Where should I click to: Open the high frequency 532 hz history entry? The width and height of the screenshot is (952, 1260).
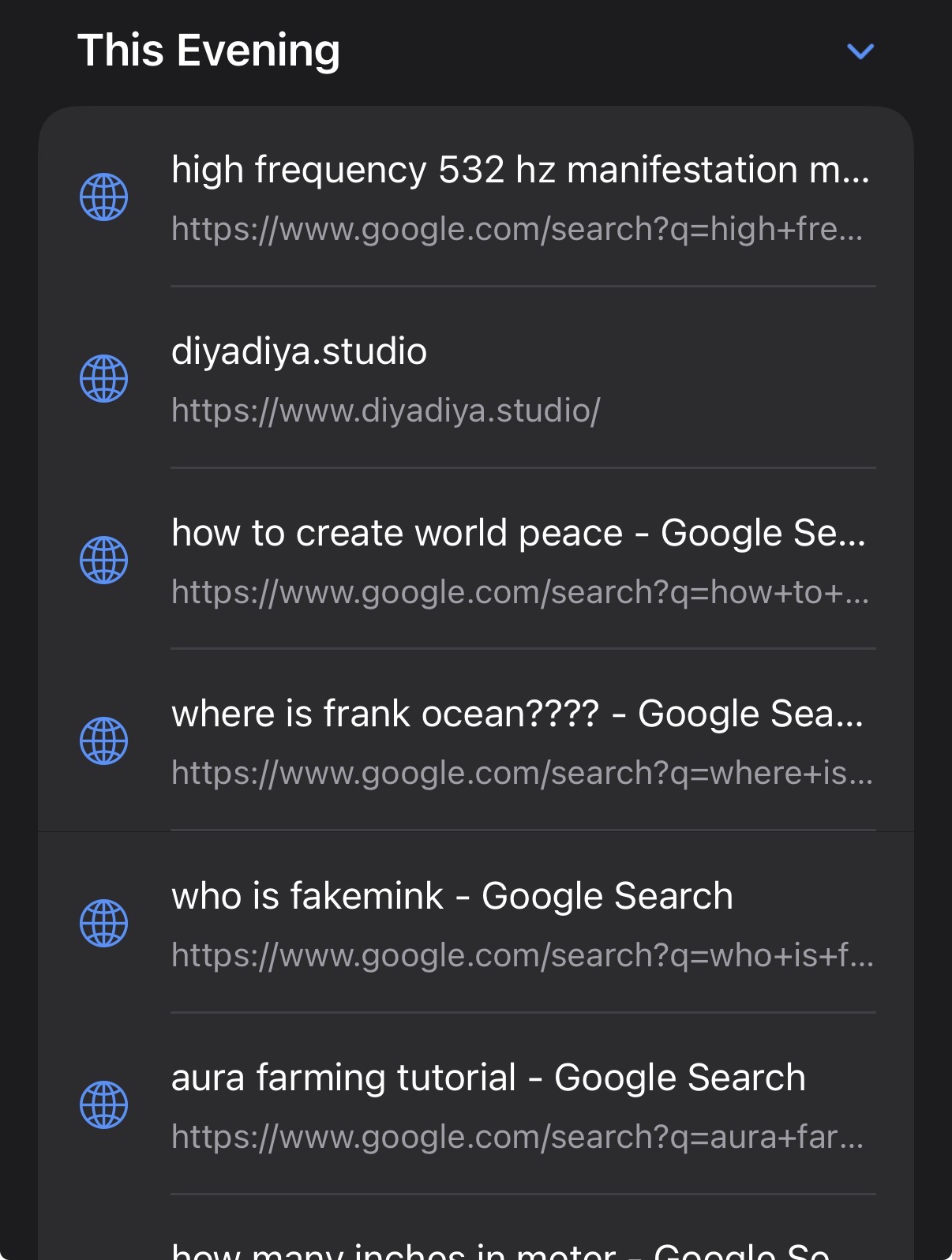521,197
